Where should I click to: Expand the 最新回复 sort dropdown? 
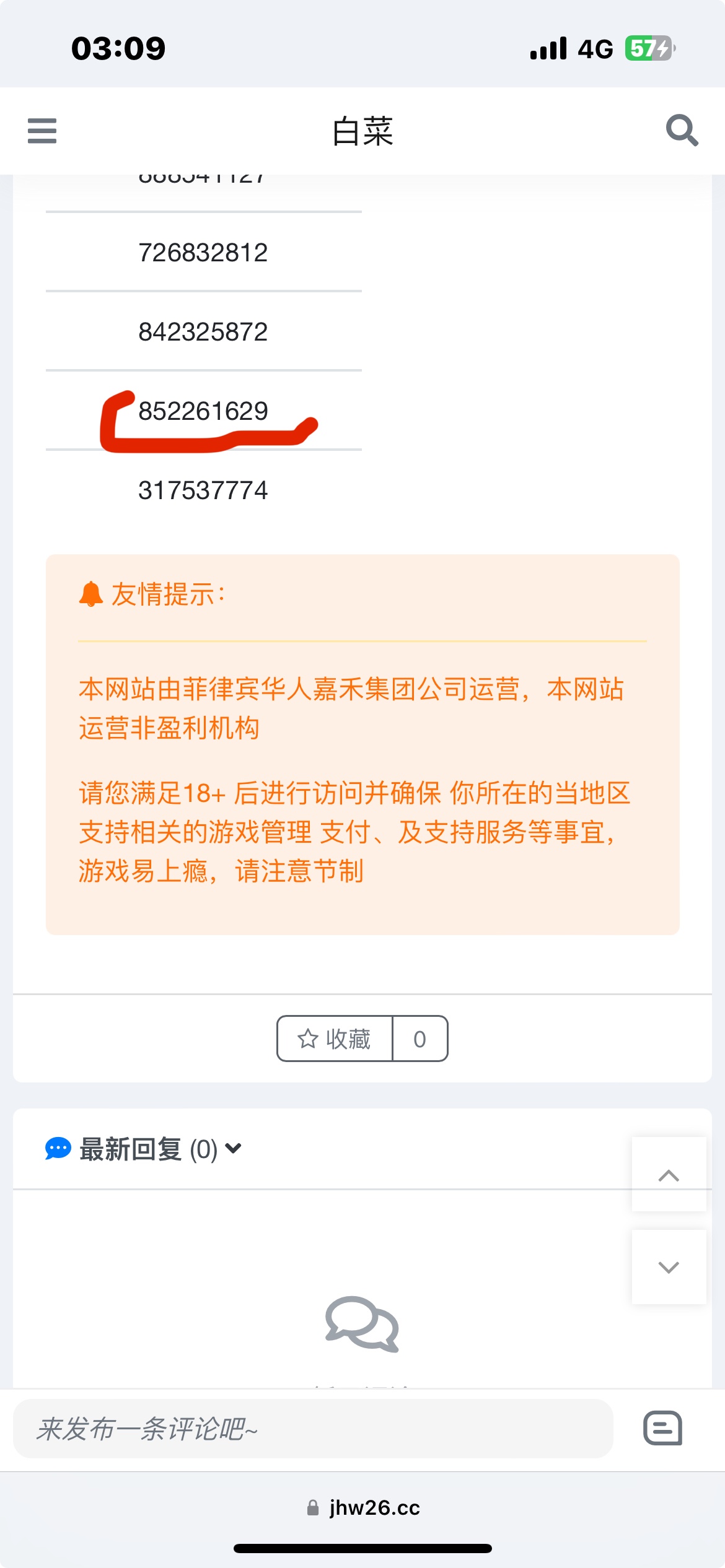pos(234,1149)
